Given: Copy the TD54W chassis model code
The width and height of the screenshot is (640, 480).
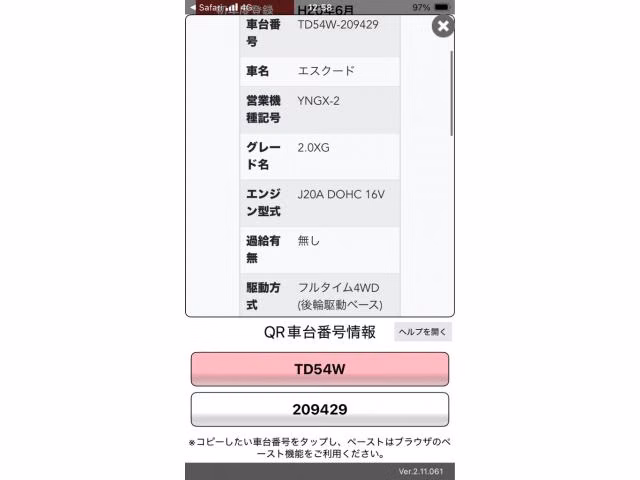Looking at the screenshot, I should 320,369.
